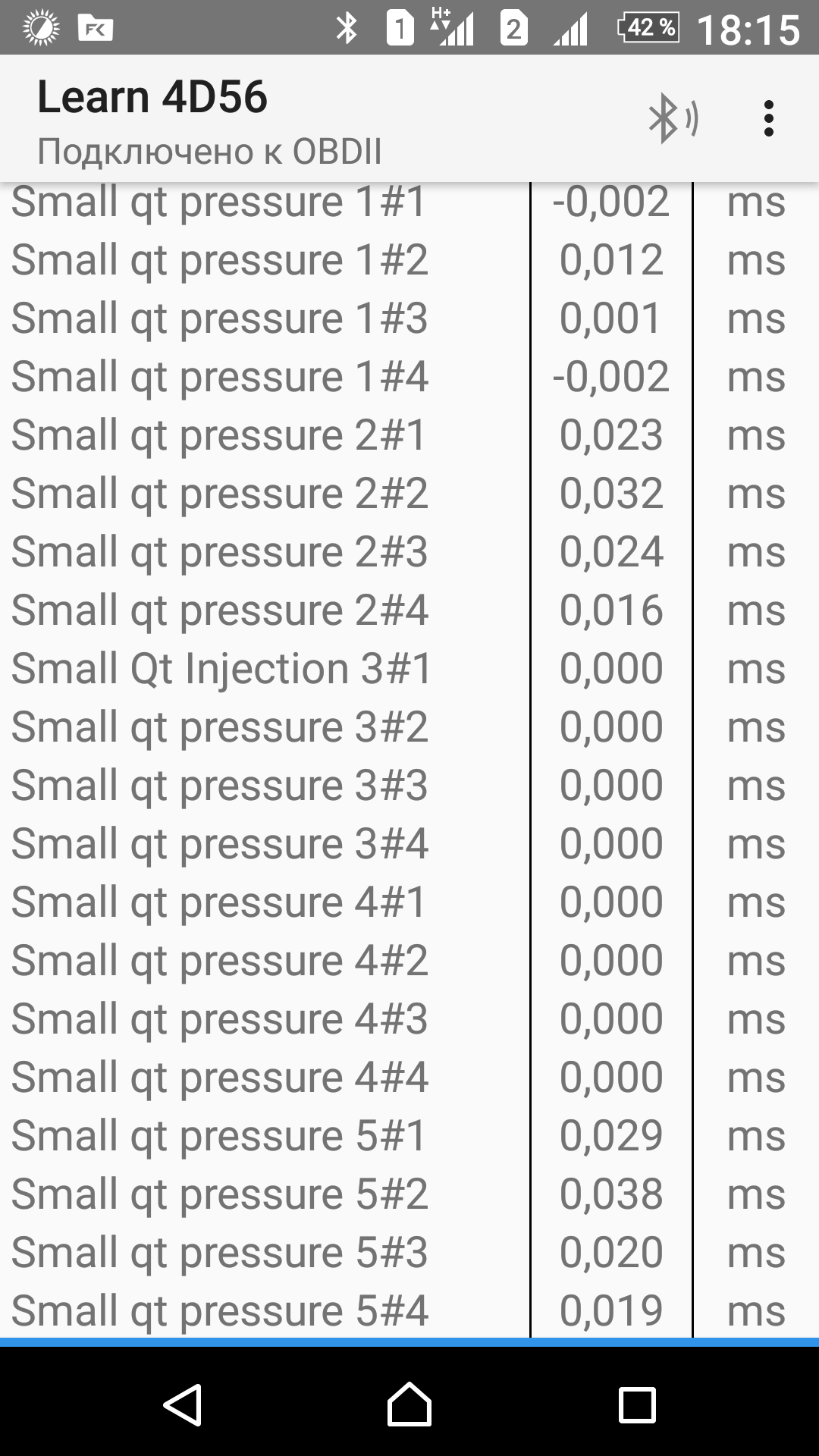Screen dimensions: 819x1456
Task: Return to the home screen
Action: pos(409,1404)
